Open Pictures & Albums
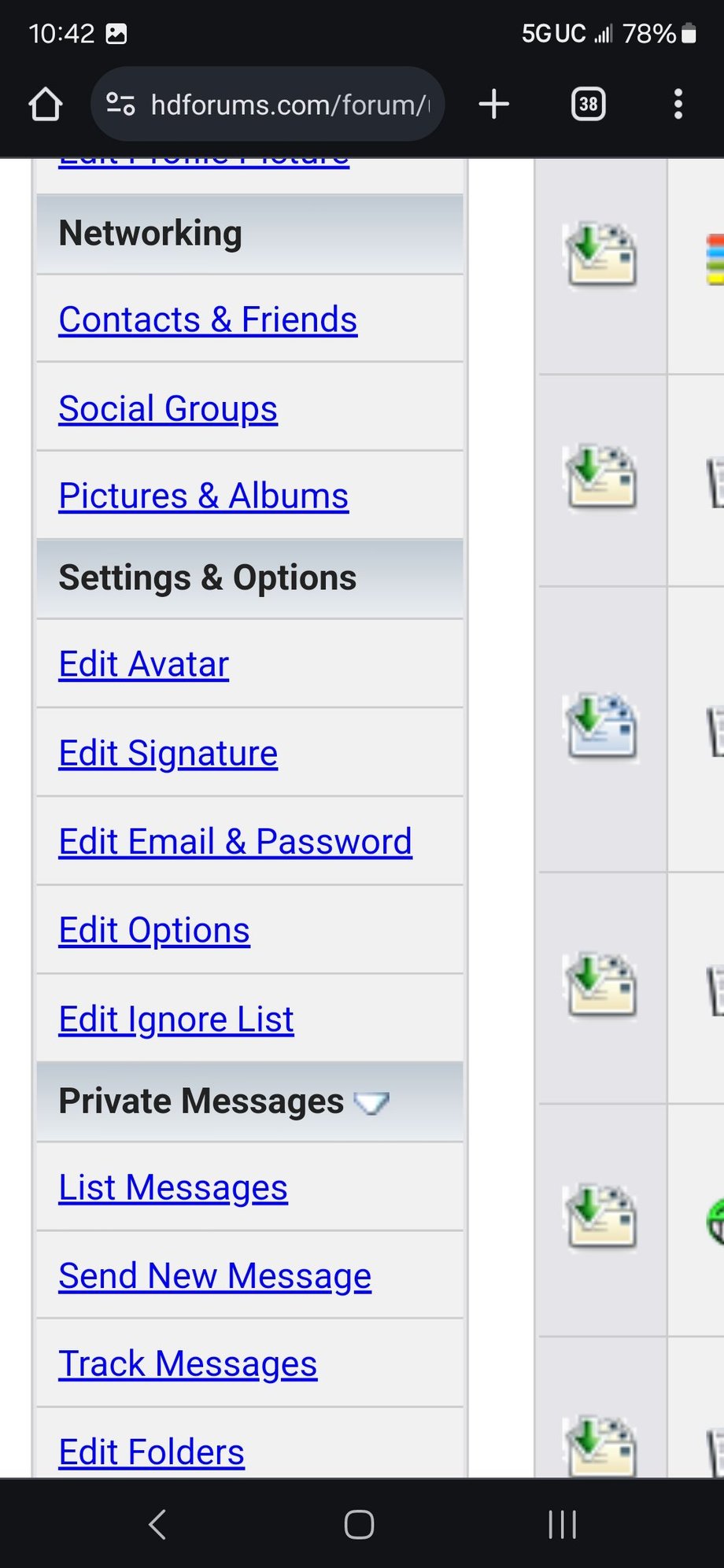Image resolution: width=724 pixels, height=1568 pixels. pyautogui.click(x=203, y=496)
